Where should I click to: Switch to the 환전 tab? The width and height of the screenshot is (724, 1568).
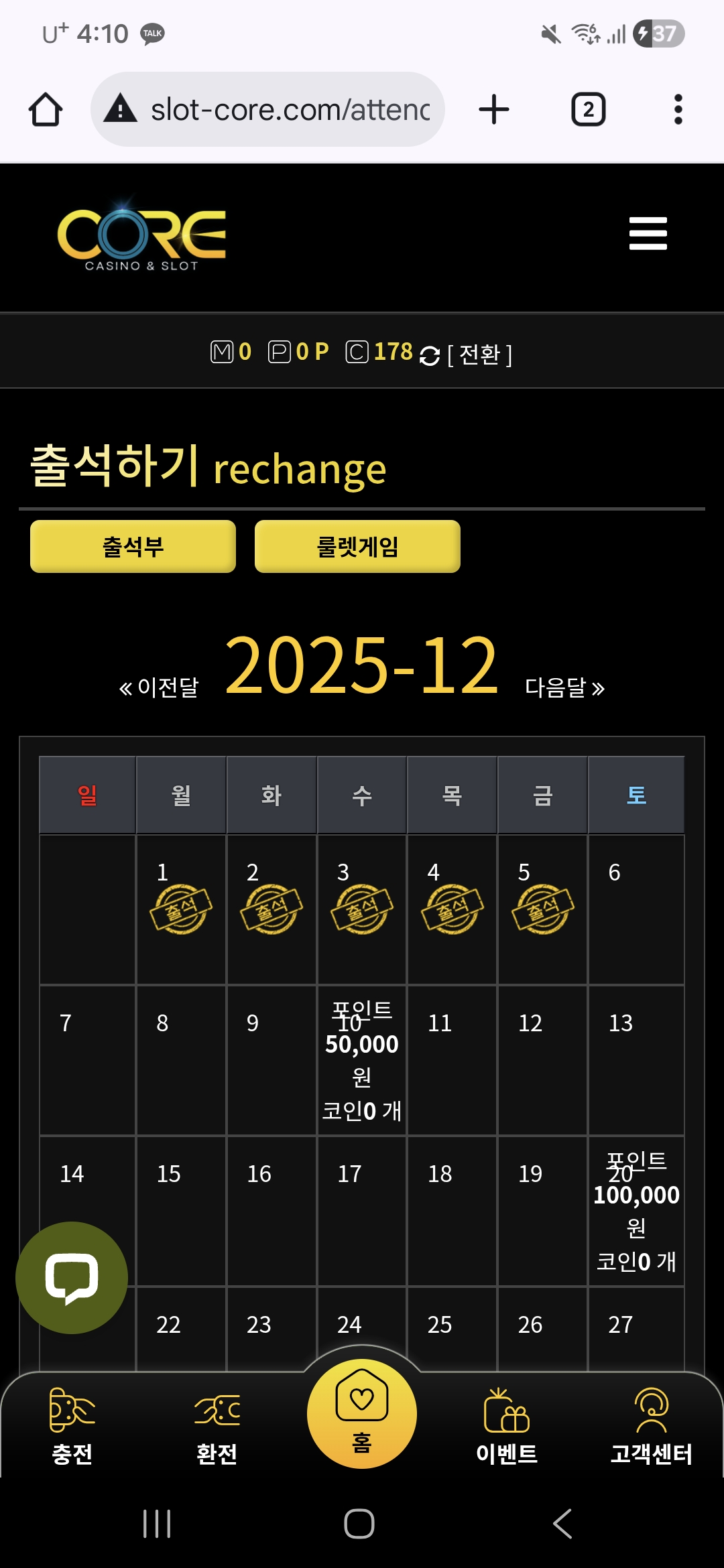tap(217, 1426)
